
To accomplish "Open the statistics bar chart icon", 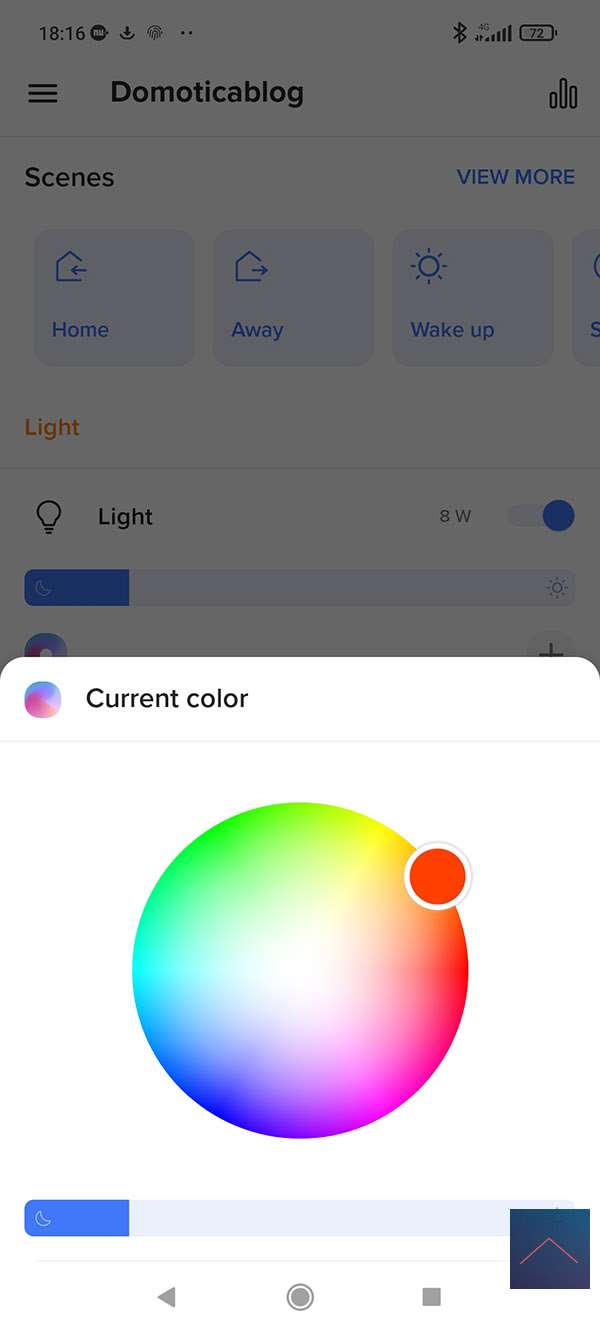I will pyautogui.click(x=563, y=93).
